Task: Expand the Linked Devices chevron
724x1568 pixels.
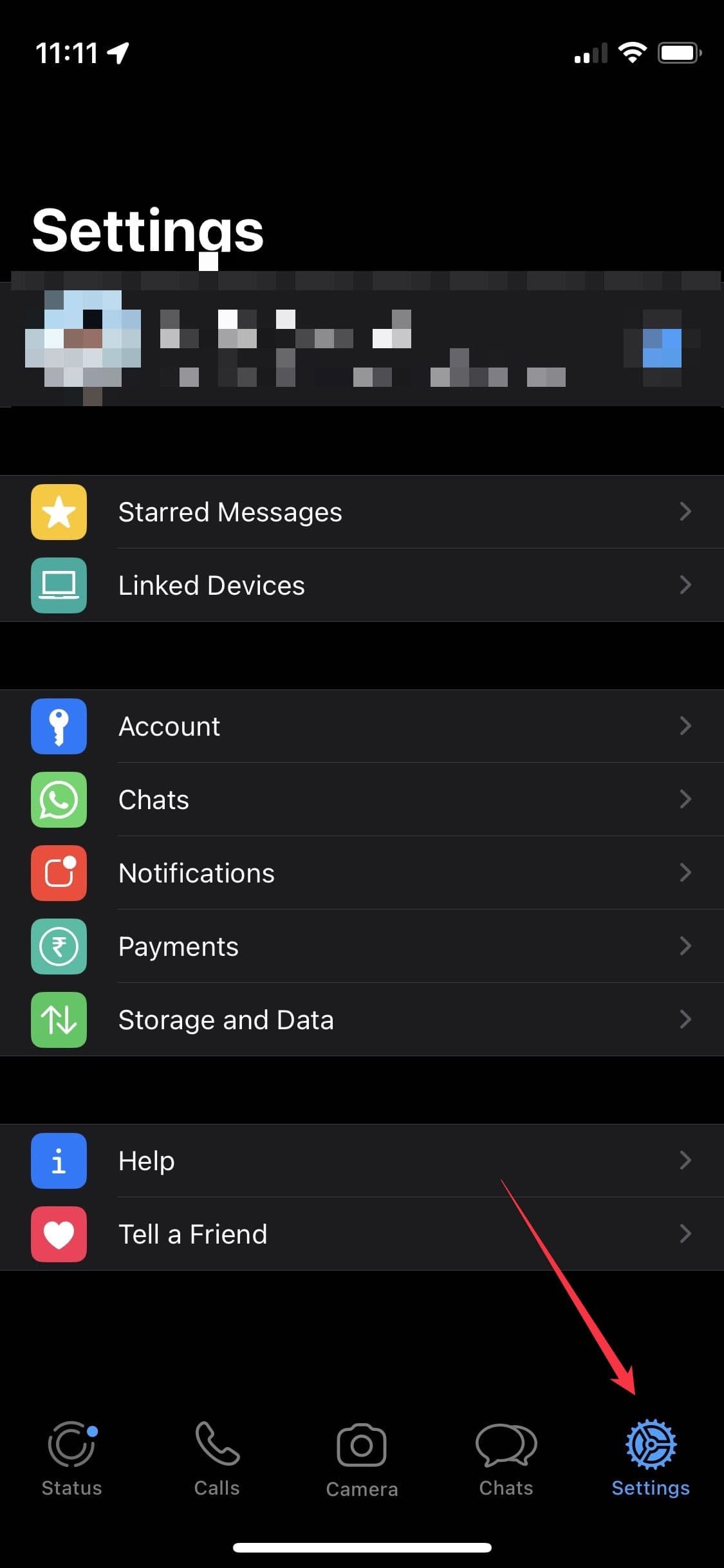Action: 684,586
